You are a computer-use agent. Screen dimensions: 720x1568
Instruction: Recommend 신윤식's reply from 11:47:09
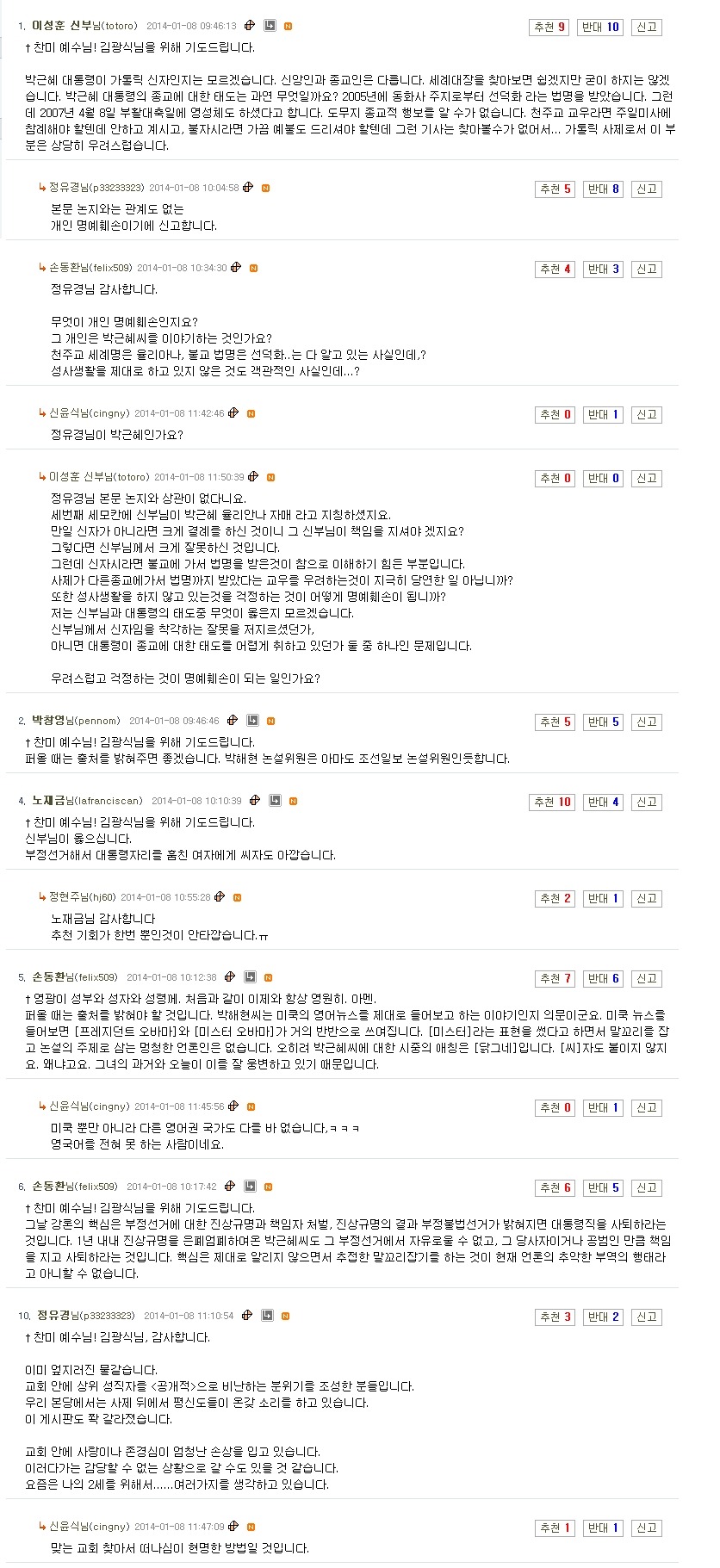coord(556,1528)
